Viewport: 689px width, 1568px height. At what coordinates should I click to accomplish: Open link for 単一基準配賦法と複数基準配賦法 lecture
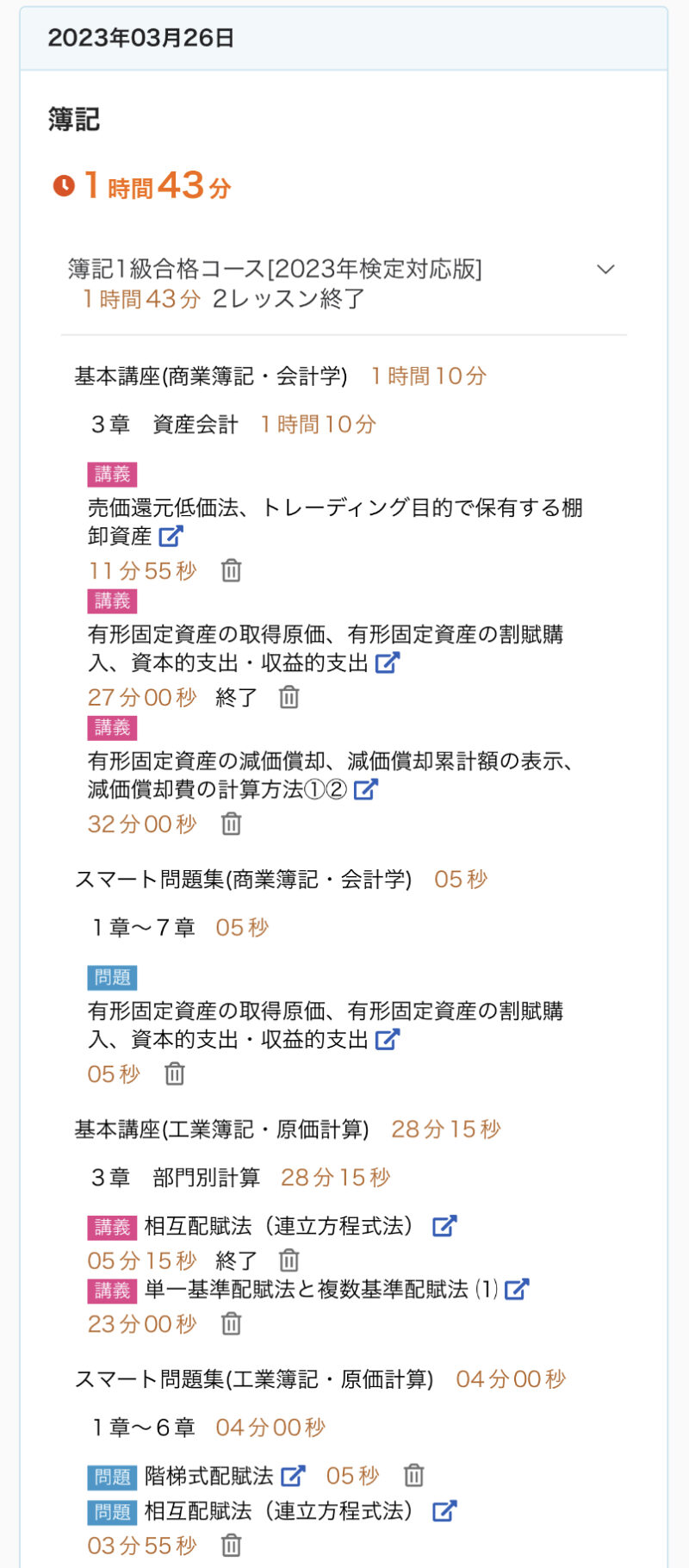[x=516, y=1290]
